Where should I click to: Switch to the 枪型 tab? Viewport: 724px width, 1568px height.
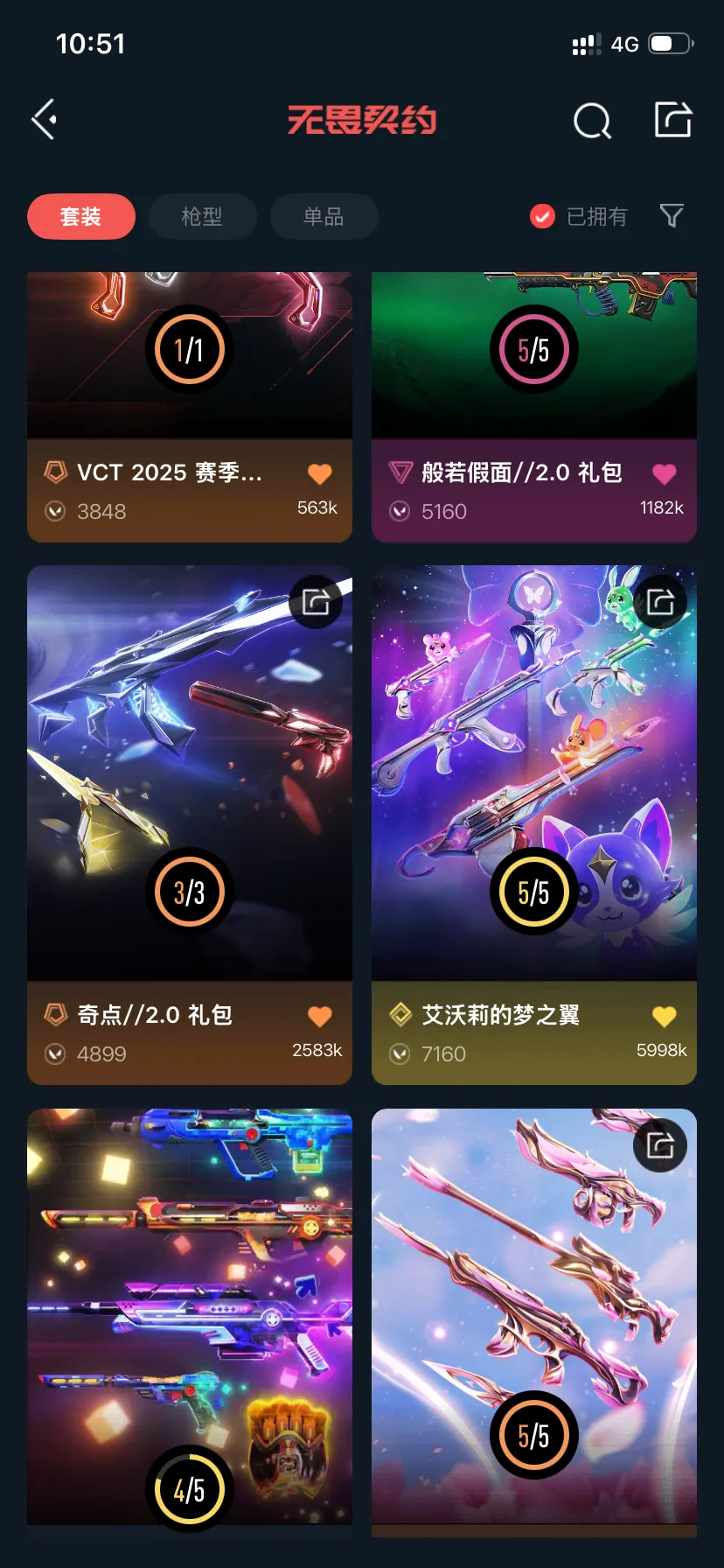[202, 216]
